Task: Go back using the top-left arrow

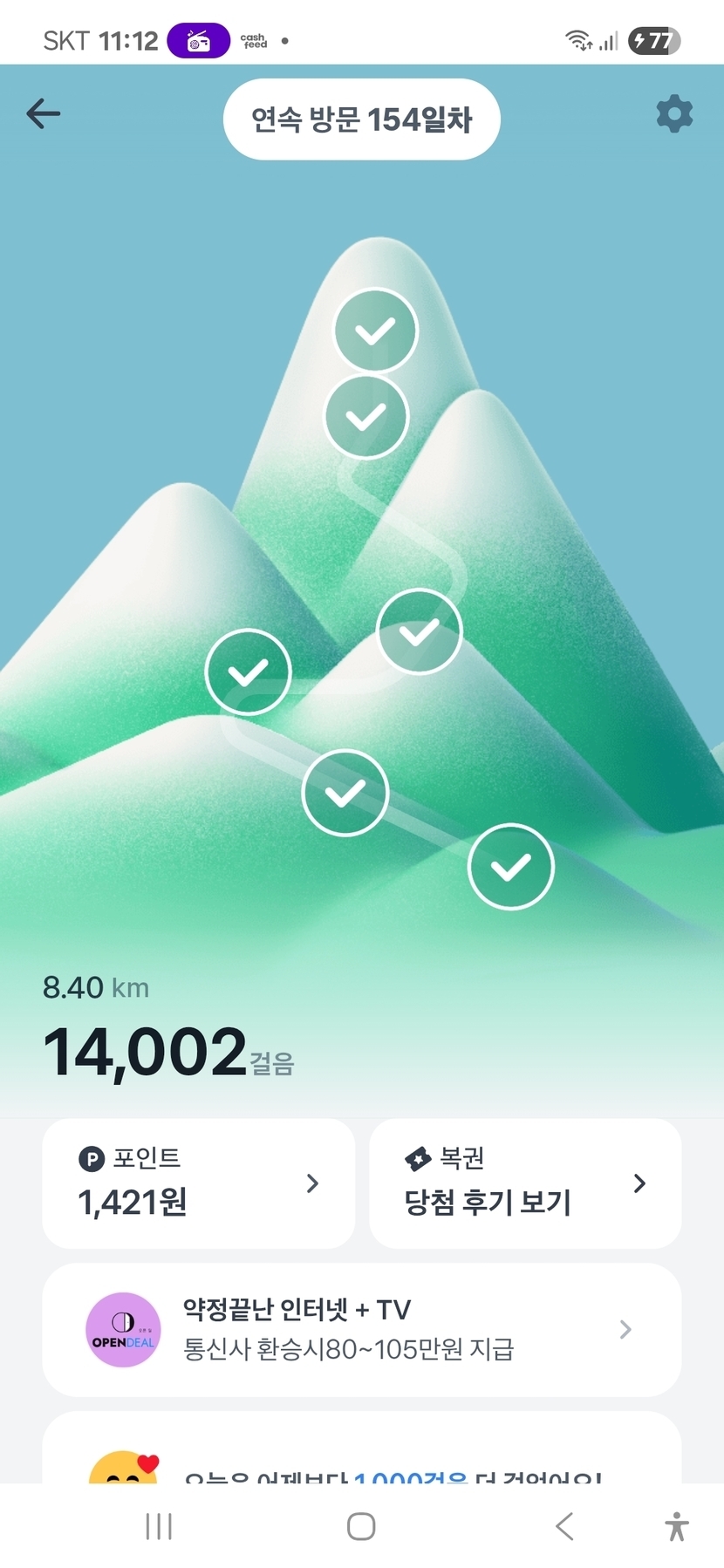Action: 43,113
